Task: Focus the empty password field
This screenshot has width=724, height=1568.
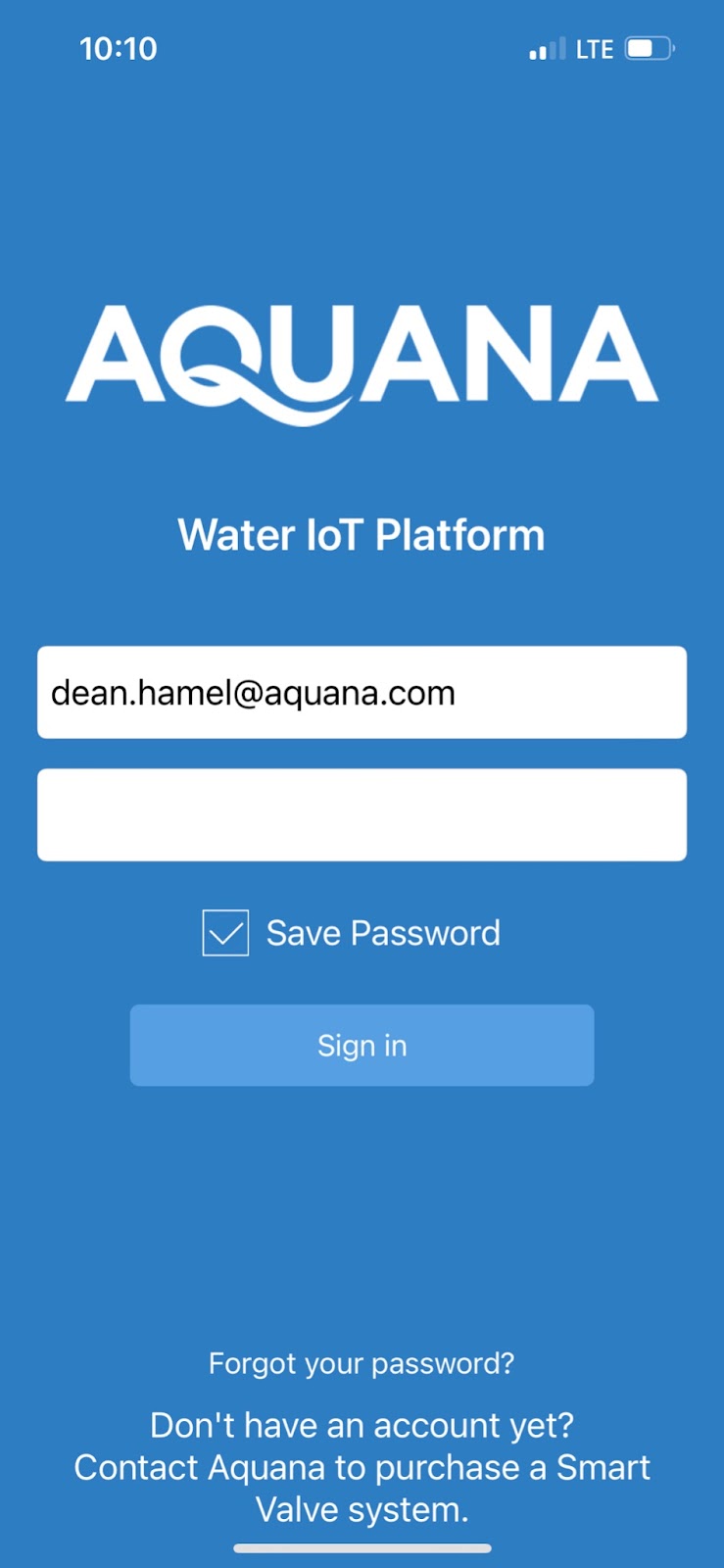Action: tap(362, 814)
